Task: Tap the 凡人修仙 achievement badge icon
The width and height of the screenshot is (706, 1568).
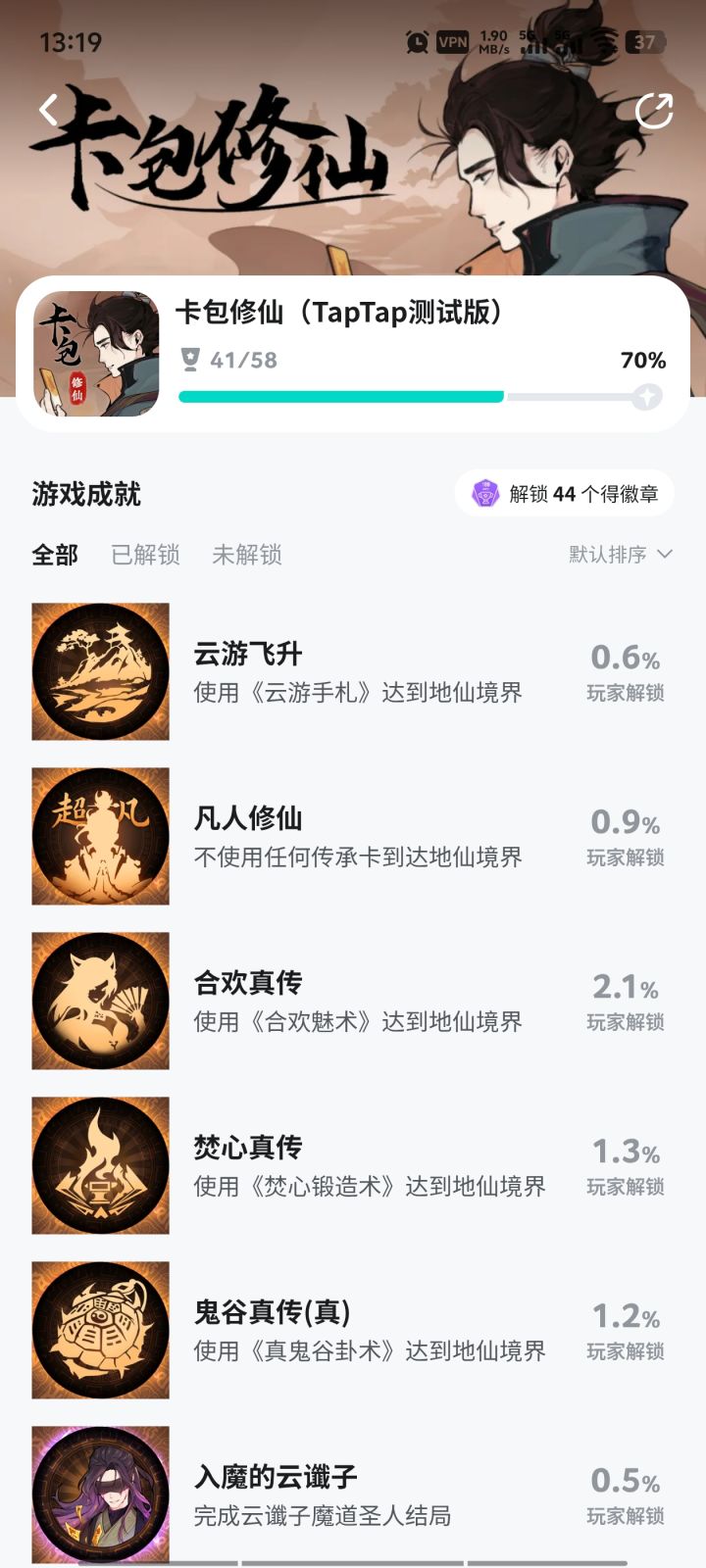Action: (100, 836)
